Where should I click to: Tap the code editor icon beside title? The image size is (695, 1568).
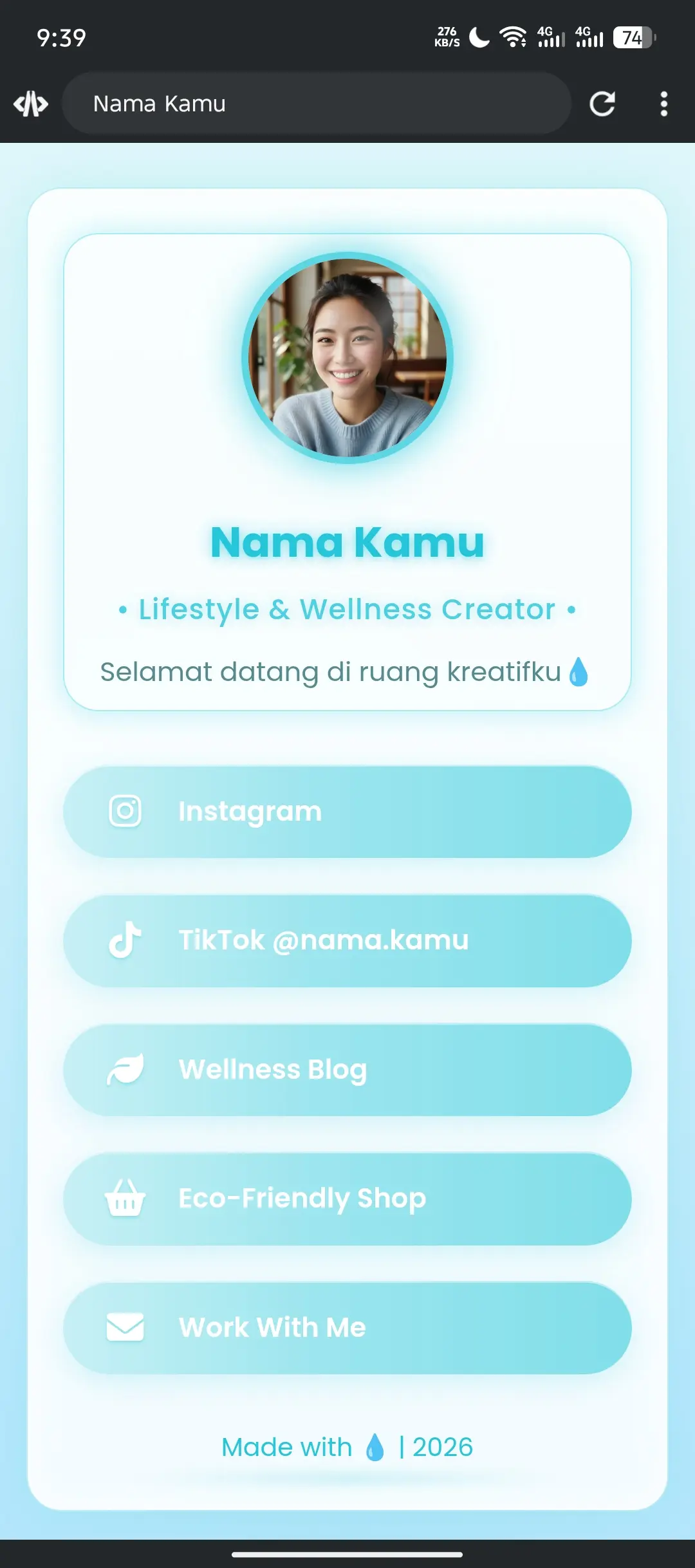tap(31, 104)
